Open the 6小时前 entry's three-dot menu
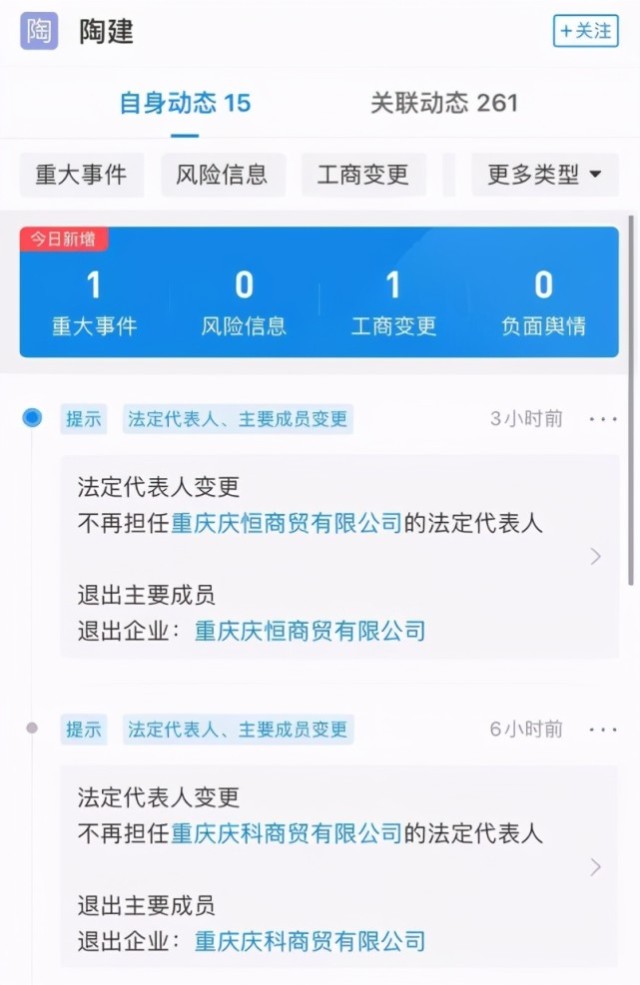The image size is (640, 985). click(x=603, y=729)
